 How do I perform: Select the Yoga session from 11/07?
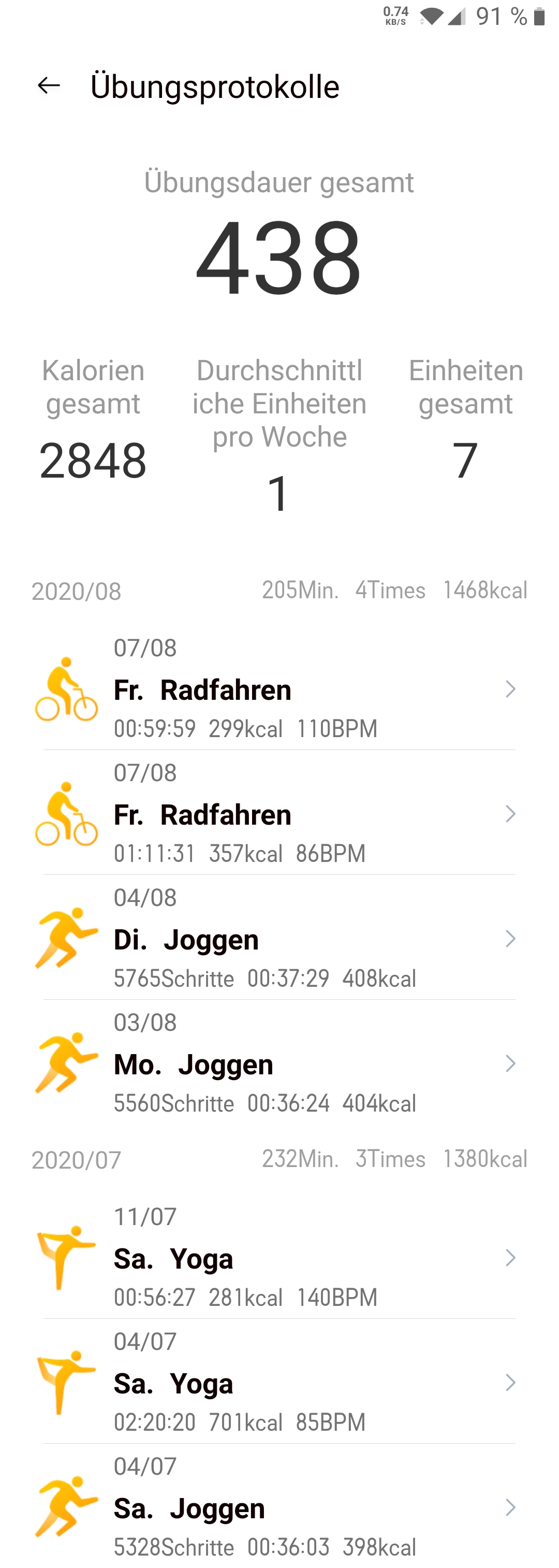pyautogui.click(x=279, y=1258)
